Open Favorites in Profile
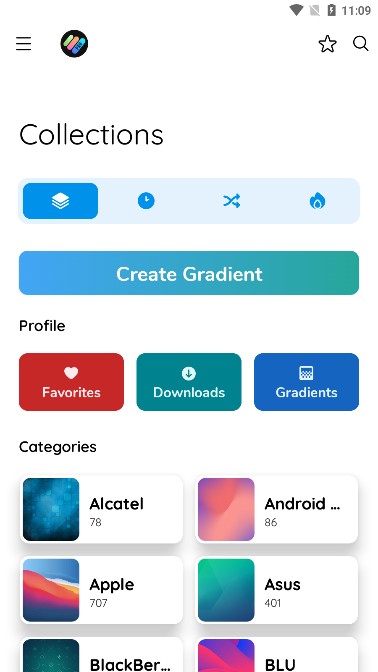 72,382
